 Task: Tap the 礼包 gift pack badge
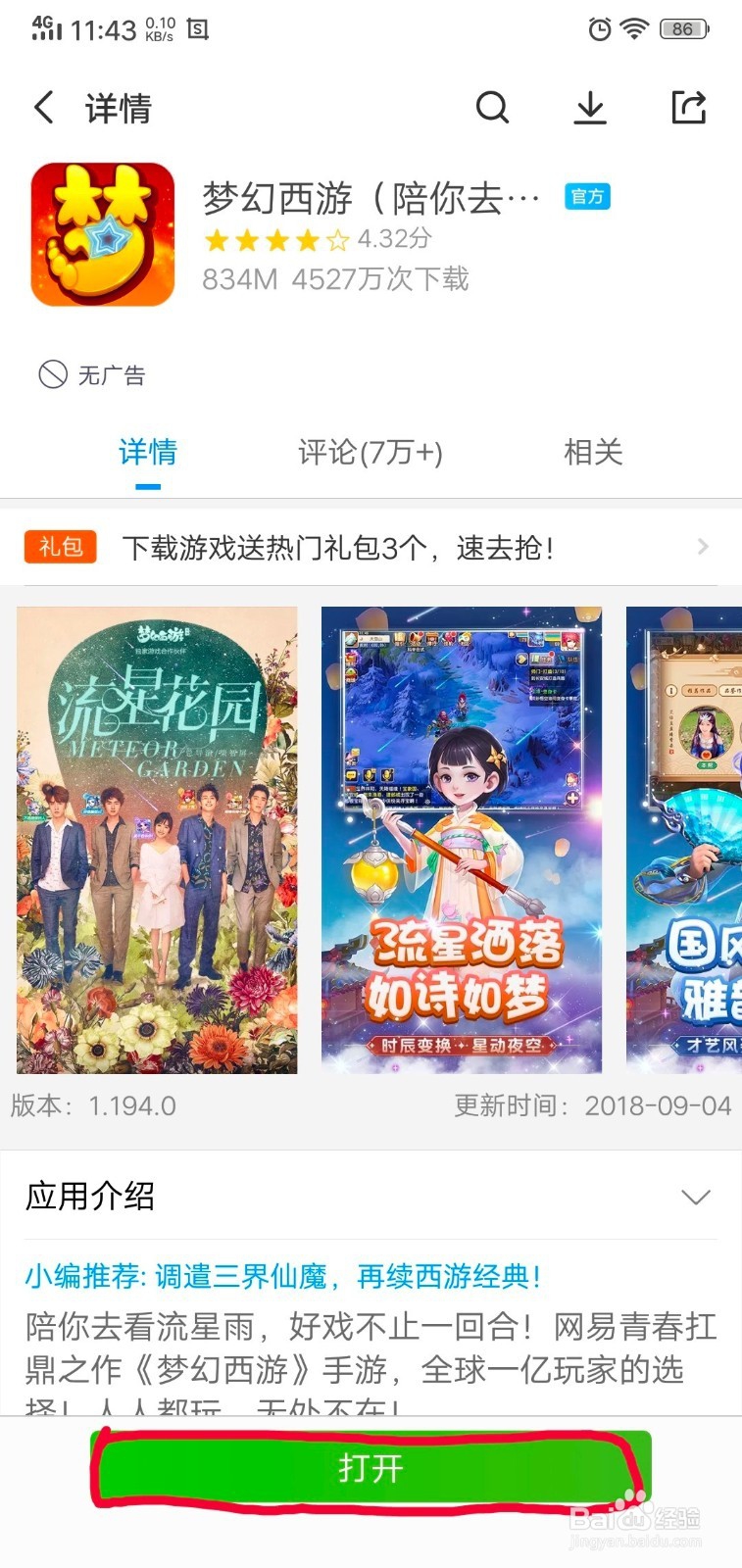(61, 547)
